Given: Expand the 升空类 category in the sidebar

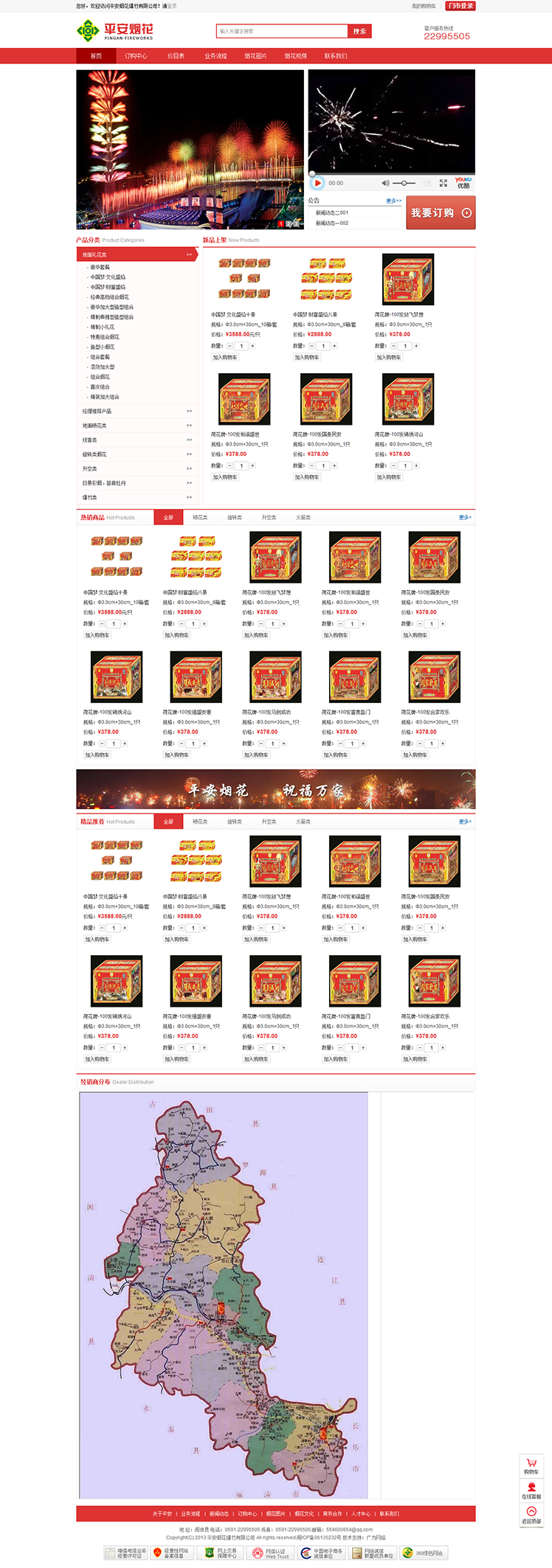Looking at the screenshot, I should [137, 468].
